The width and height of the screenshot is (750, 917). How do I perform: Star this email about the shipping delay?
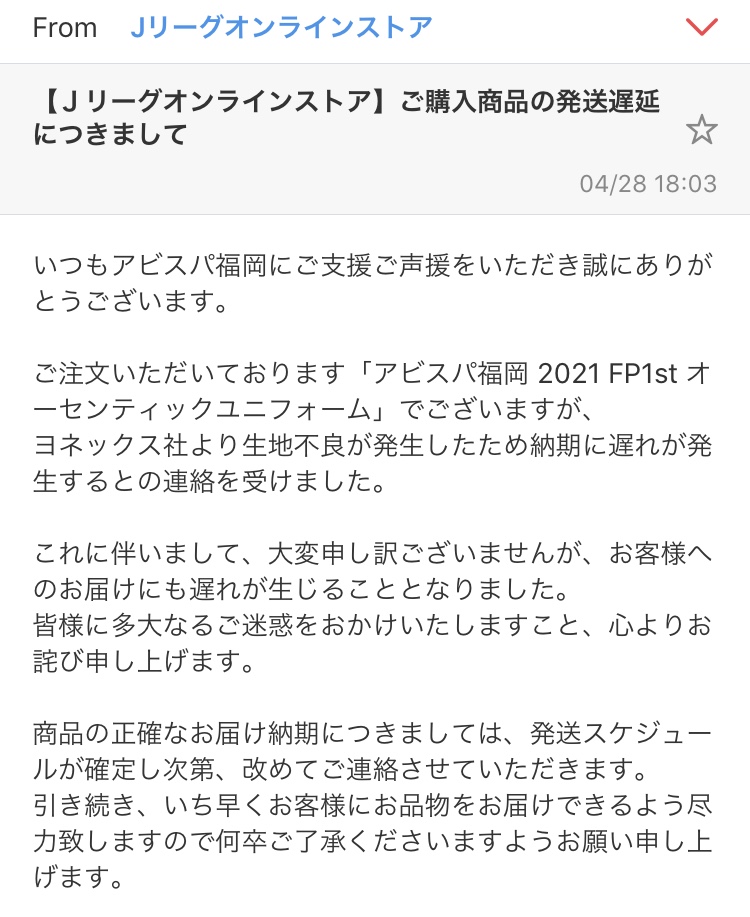click(x=702, y=130)
